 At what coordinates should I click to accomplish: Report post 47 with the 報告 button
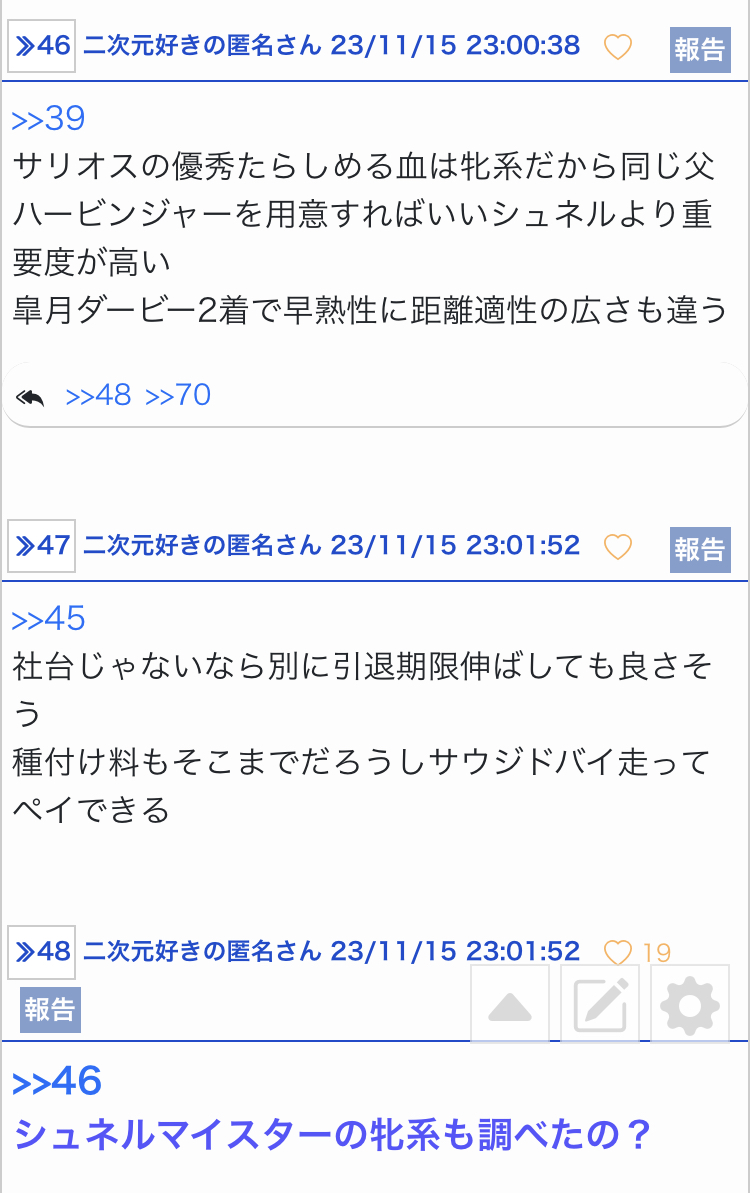point(700,549)
